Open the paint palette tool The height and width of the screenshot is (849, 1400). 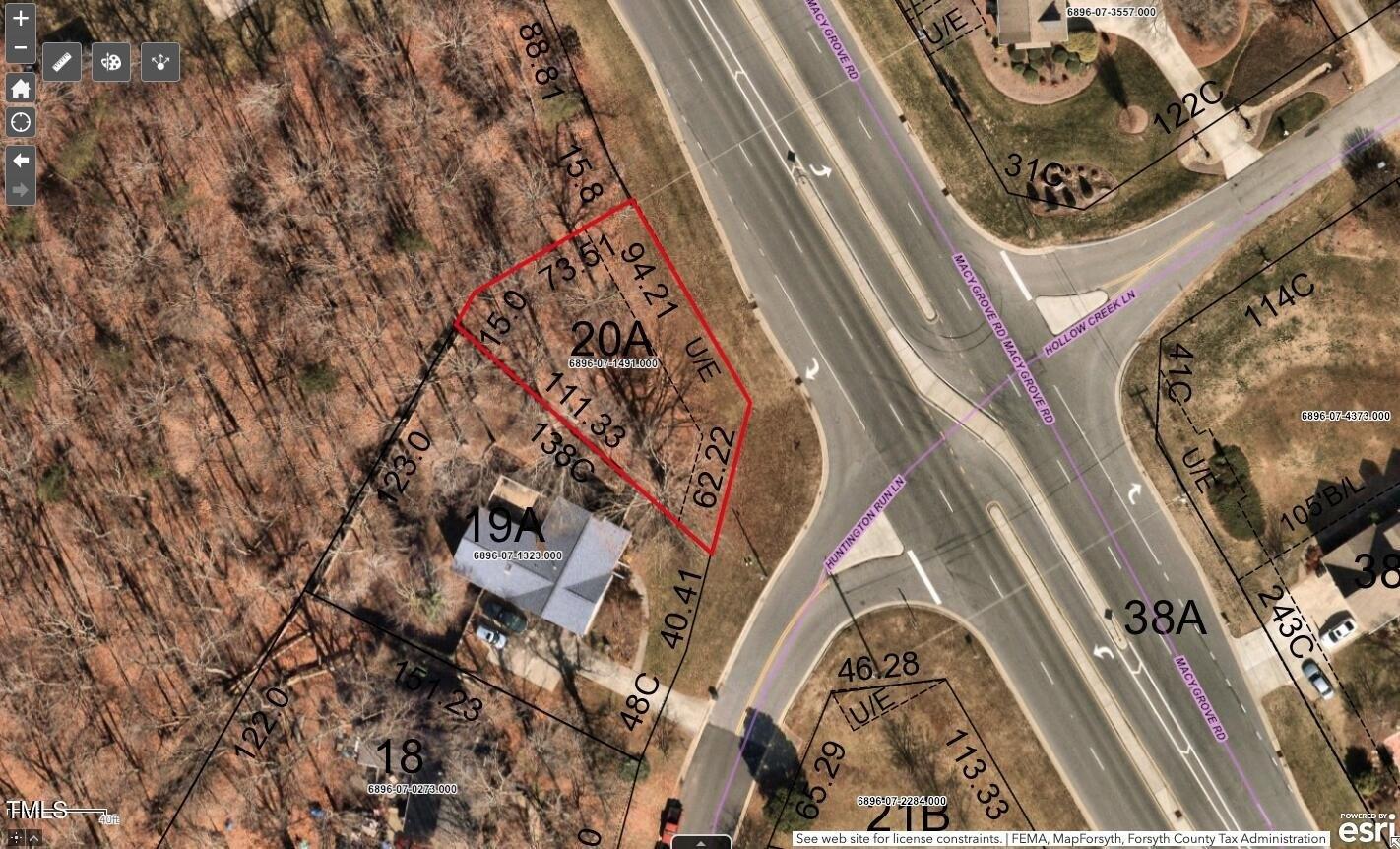[111, 62]
